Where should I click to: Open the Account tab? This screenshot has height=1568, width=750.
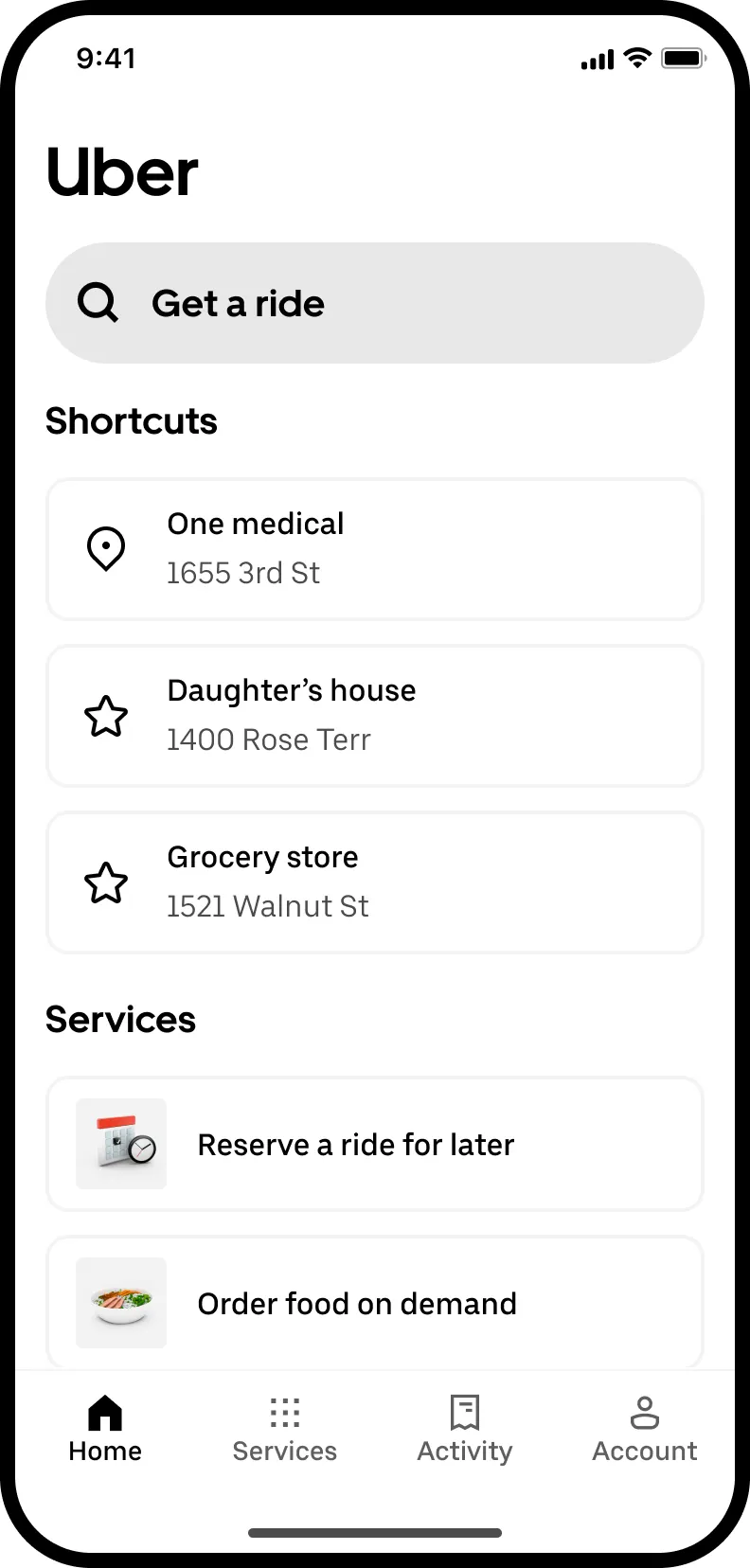tap(645, 1430)
